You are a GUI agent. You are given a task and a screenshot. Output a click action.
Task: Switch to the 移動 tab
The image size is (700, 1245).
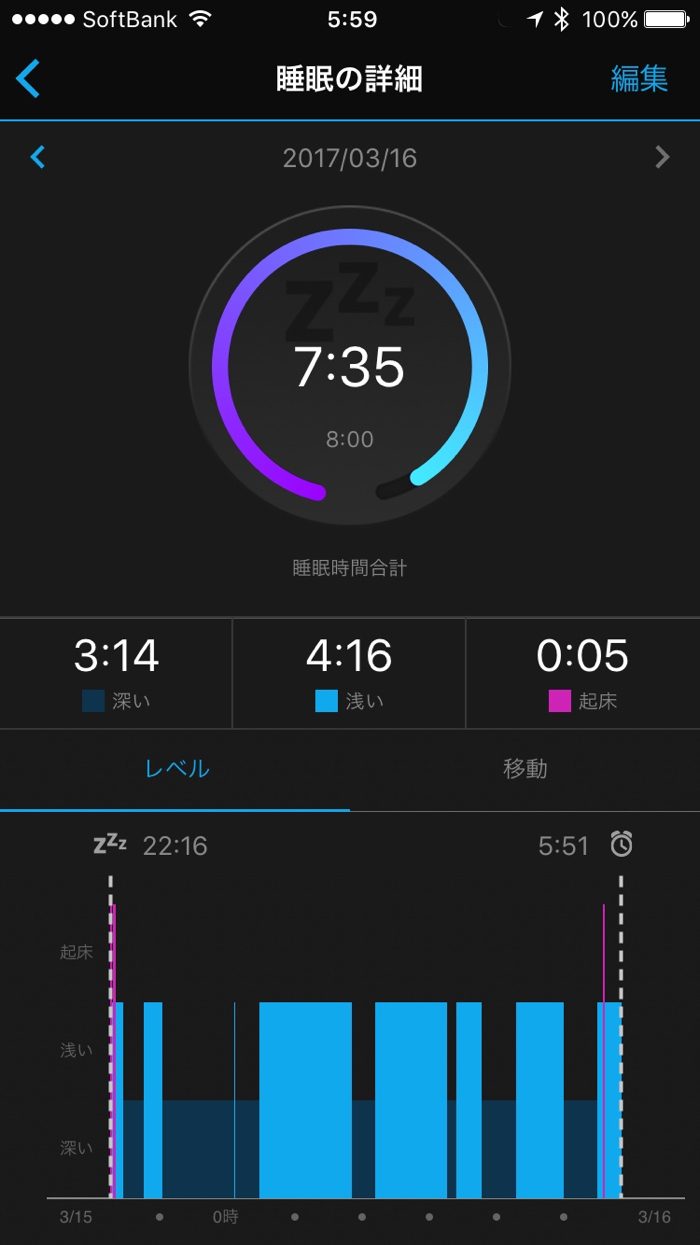click(525, 769)
